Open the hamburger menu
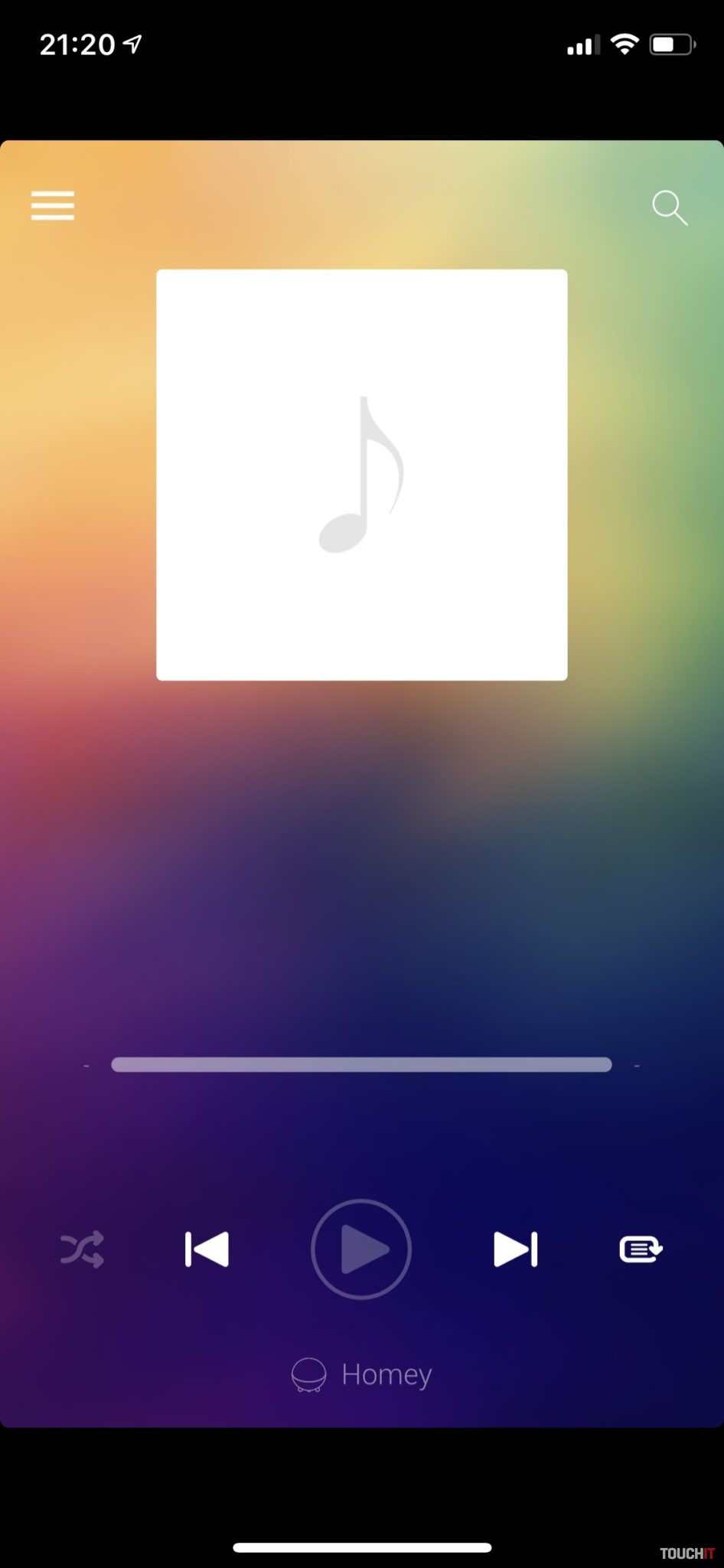Viewport: 724px width, 1568px height. (53, 205)
